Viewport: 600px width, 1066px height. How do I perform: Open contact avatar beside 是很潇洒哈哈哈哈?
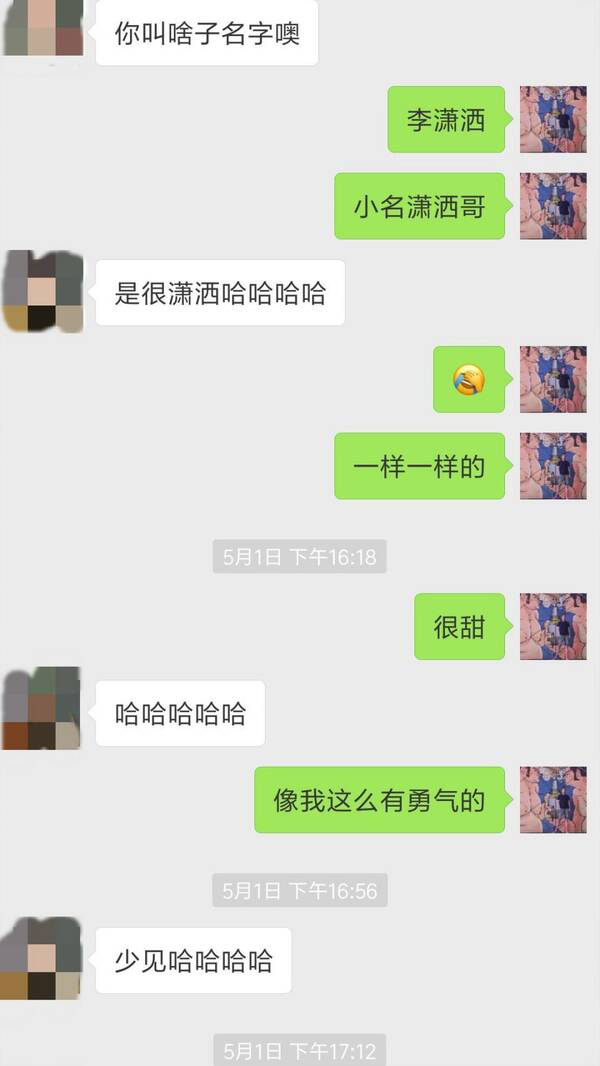coord(43,292)
